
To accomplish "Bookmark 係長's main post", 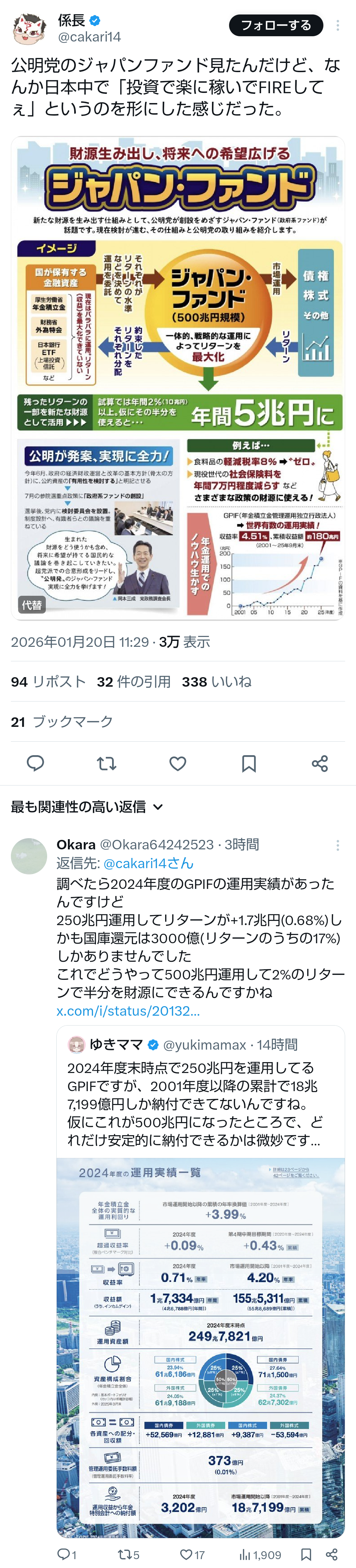I will (x=249, y=763).
